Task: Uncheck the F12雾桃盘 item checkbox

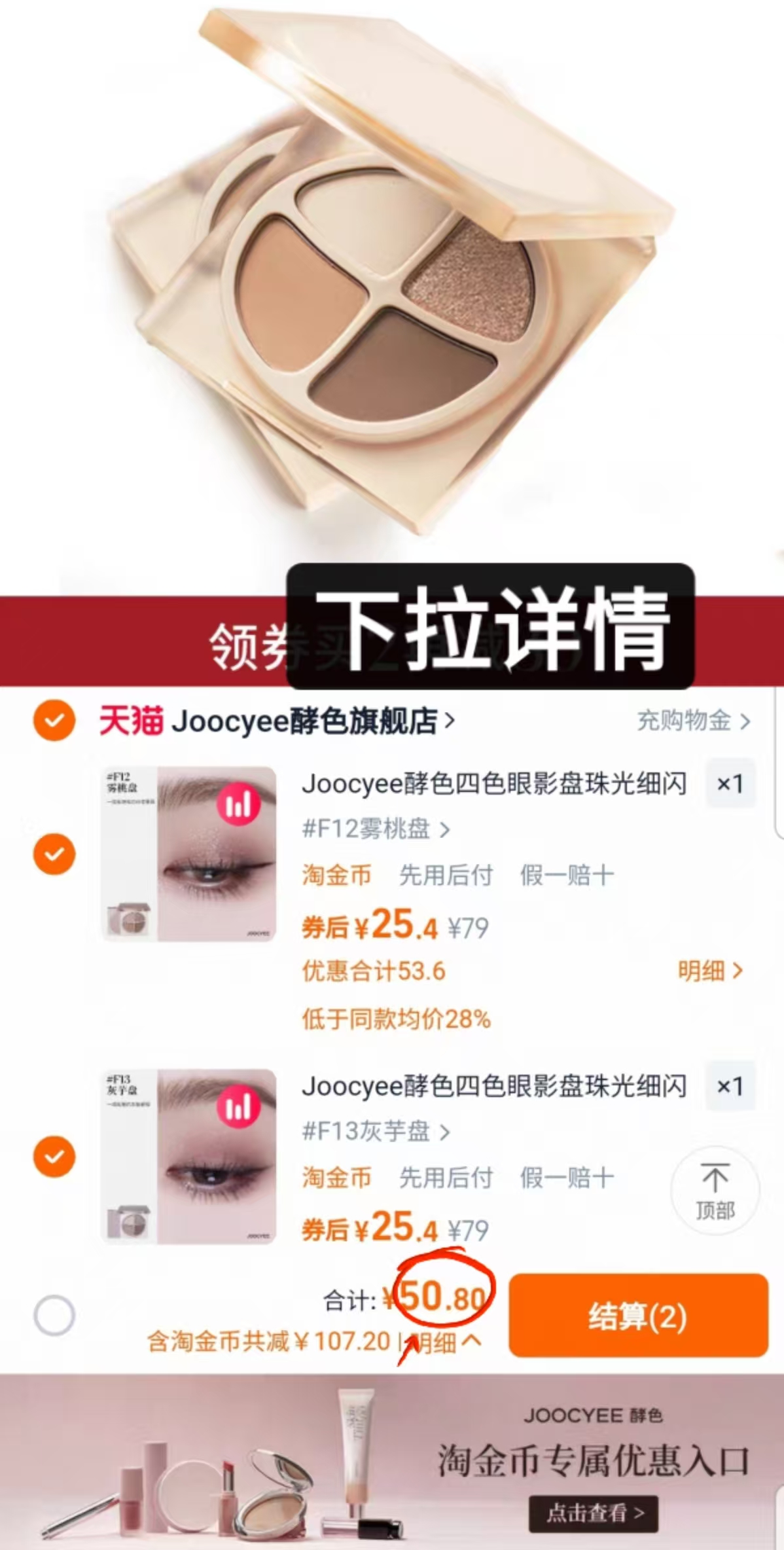Action: [x=54, y=854]
